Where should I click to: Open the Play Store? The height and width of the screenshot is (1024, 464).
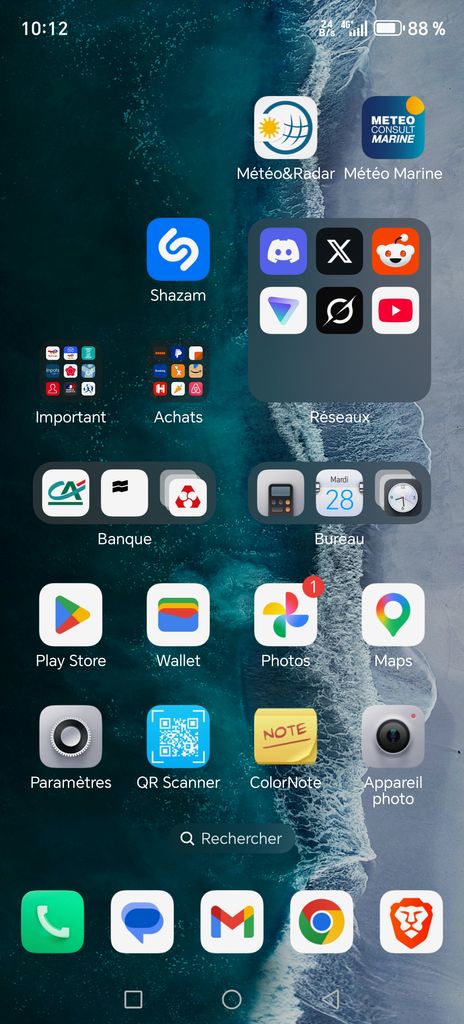coord(71,615)
